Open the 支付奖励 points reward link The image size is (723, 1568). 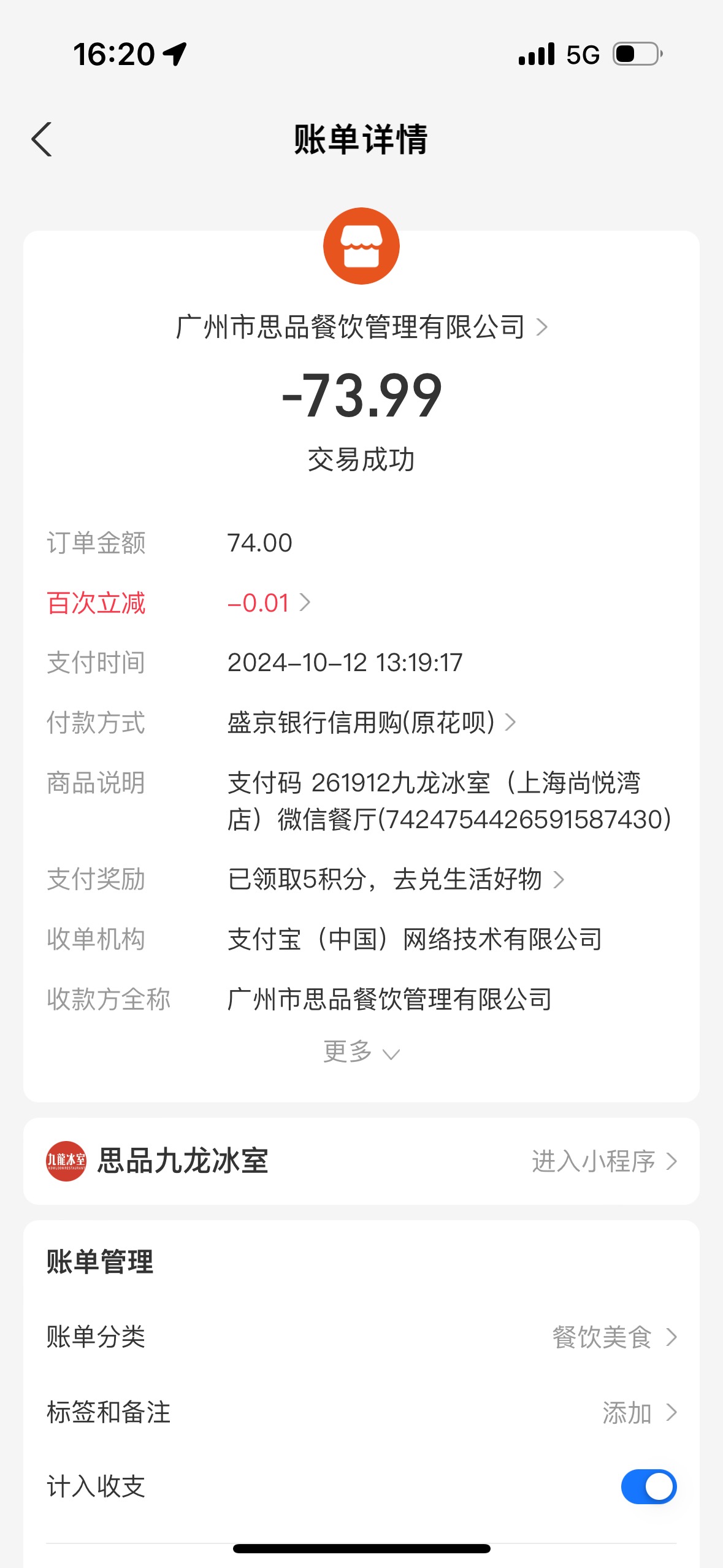click(396, 879)
